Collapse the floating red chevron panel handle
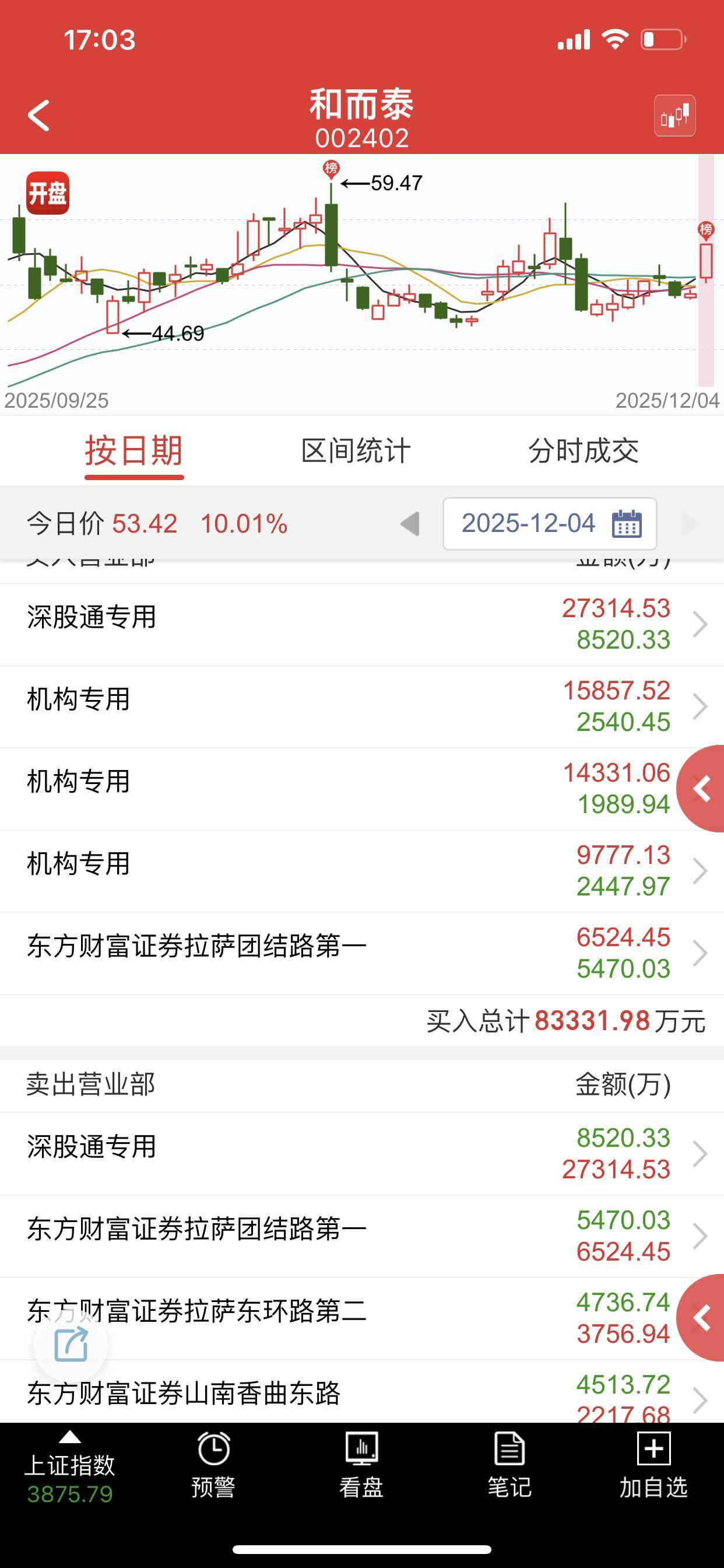This screenshot has width=724, height=1568. pyautogui.click(x=702, y=788)
